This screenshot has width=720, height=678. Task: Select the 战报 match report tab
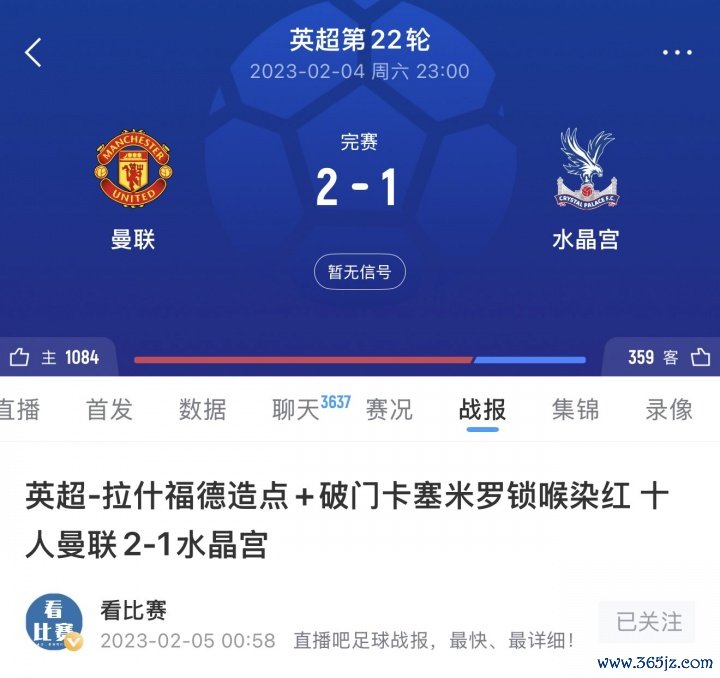[482, 409]
